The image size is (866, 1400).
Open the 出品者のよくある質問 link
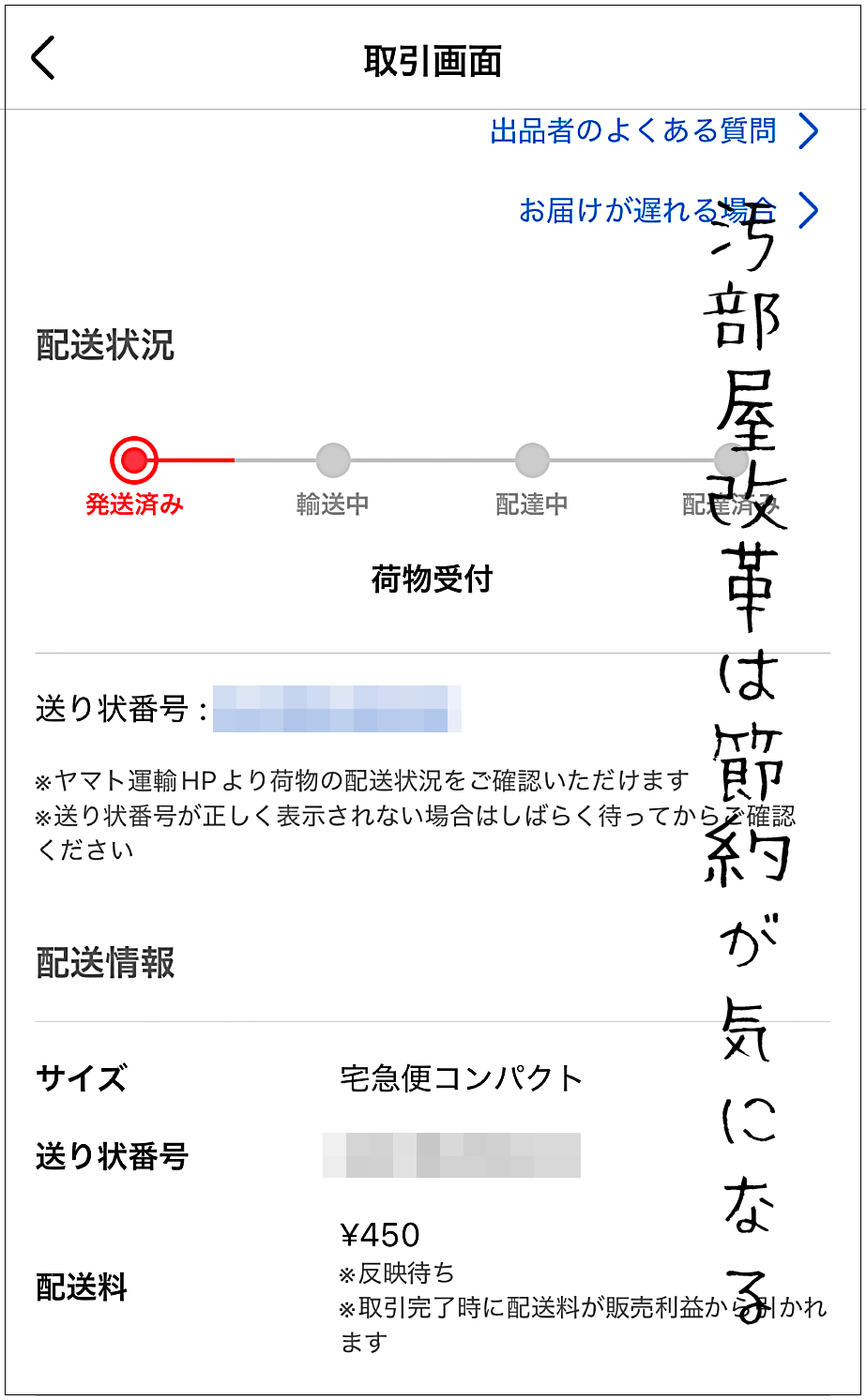coord(654,131)
